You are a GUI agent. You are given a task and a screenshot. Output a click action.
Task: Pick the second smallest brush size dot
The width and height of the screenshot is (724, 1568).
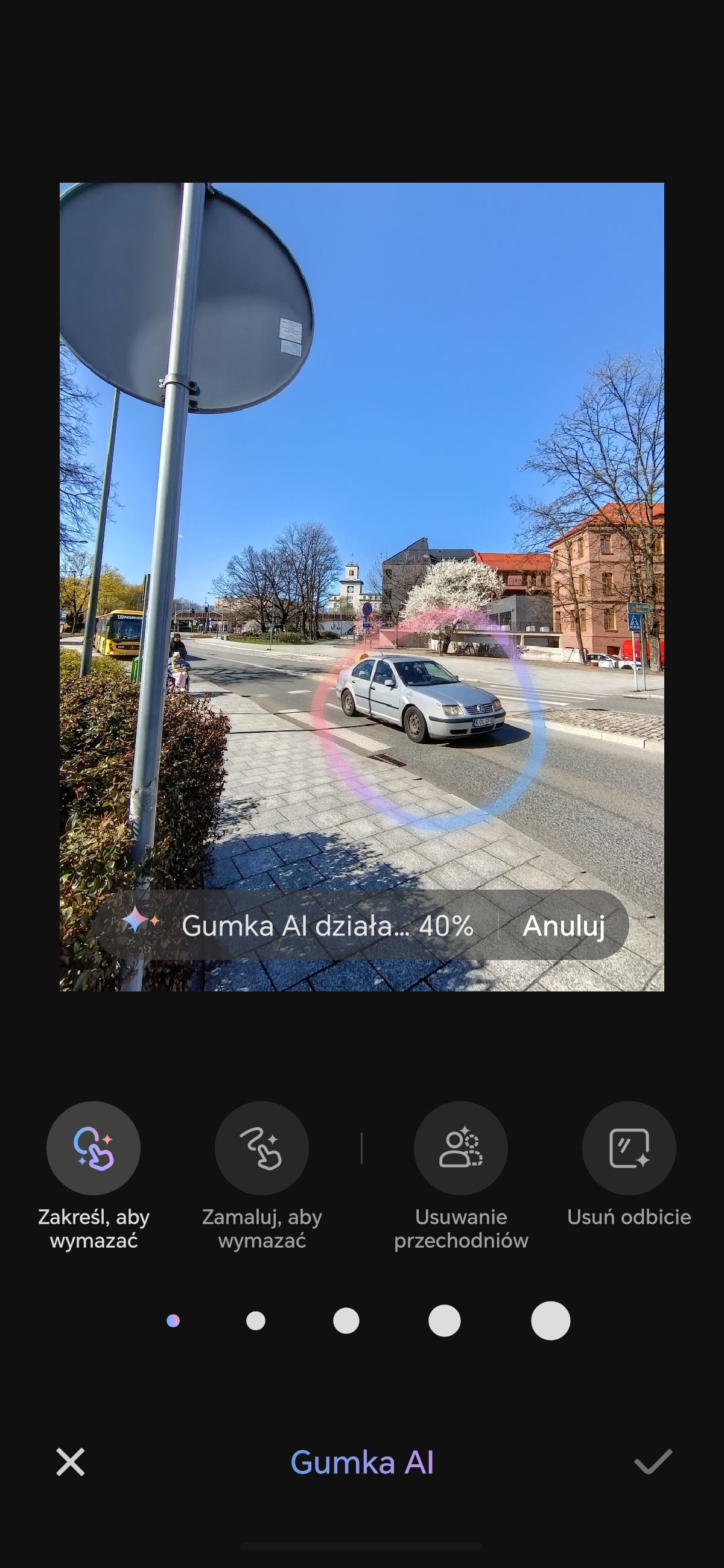(256, 1320)
